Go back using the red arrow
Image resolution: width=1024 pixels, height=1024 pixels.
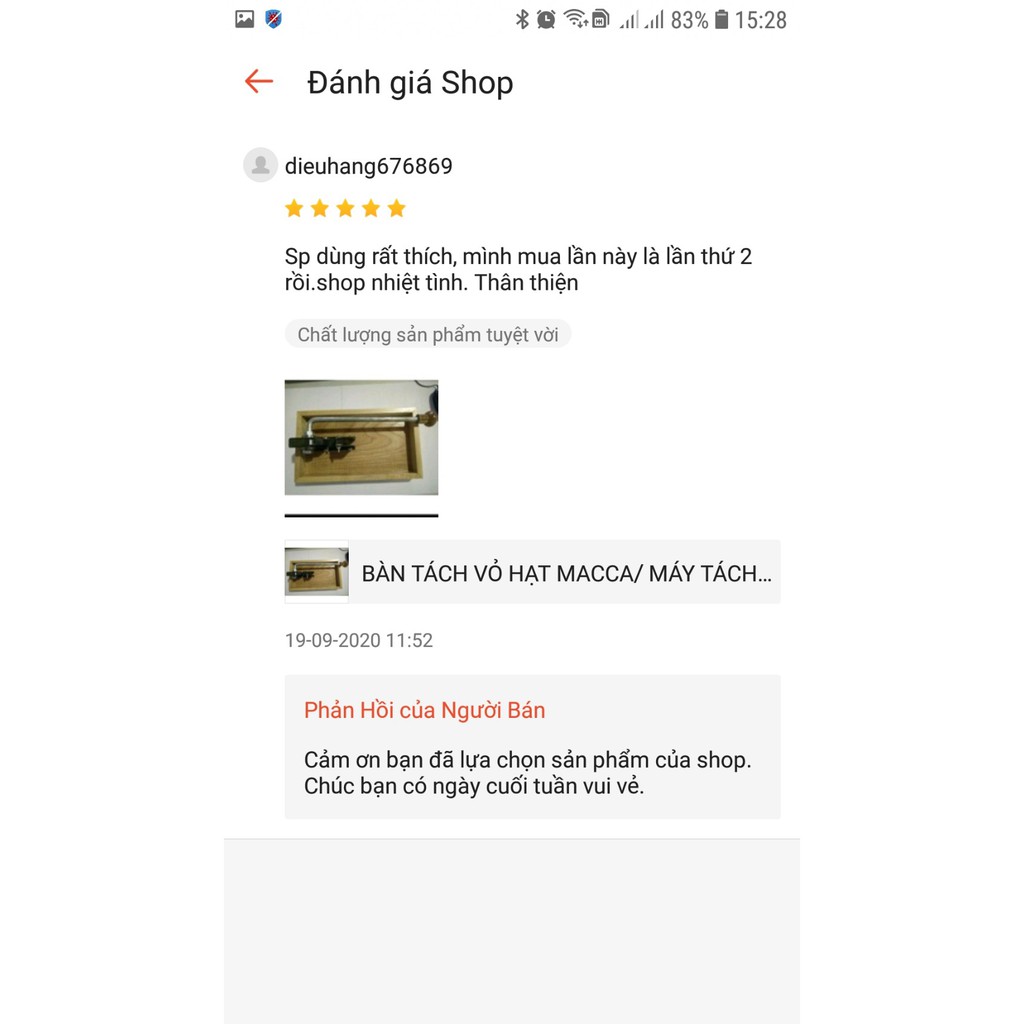(259, 82)
